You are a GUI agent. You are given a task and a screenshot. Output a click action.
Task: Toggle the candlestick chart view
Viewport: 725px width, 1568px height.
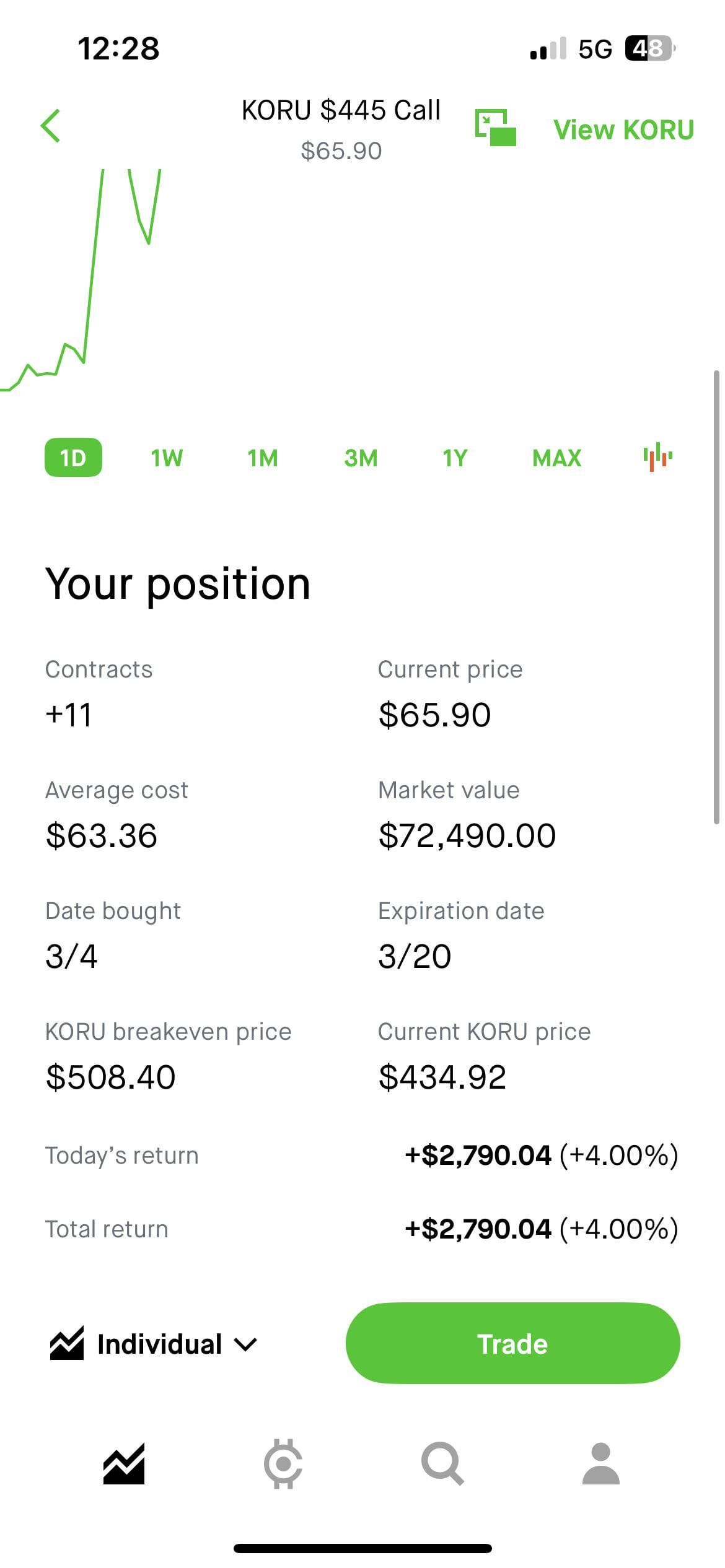[657, 458]
